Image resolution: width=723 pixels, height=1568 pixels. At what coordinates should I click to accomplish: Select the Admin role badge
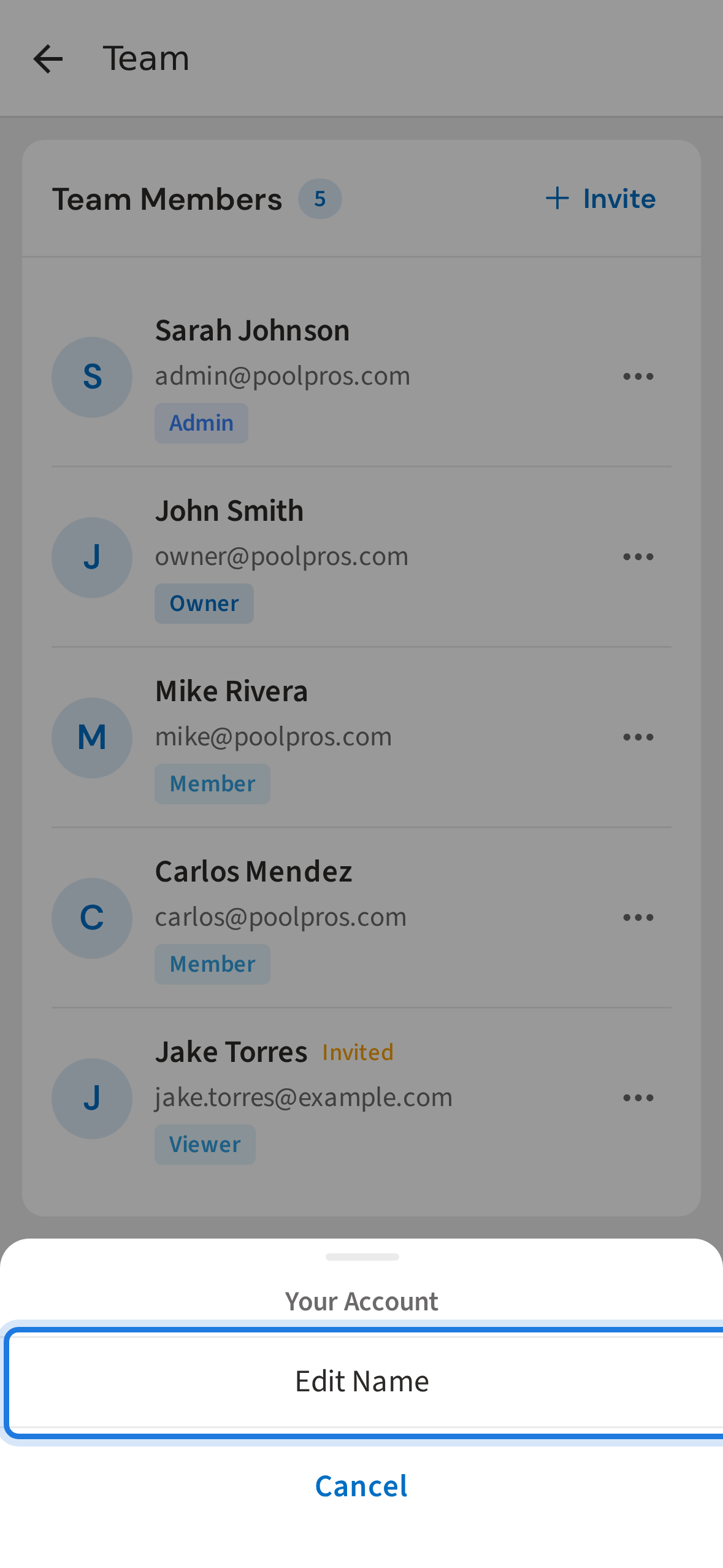click(201, 423)
